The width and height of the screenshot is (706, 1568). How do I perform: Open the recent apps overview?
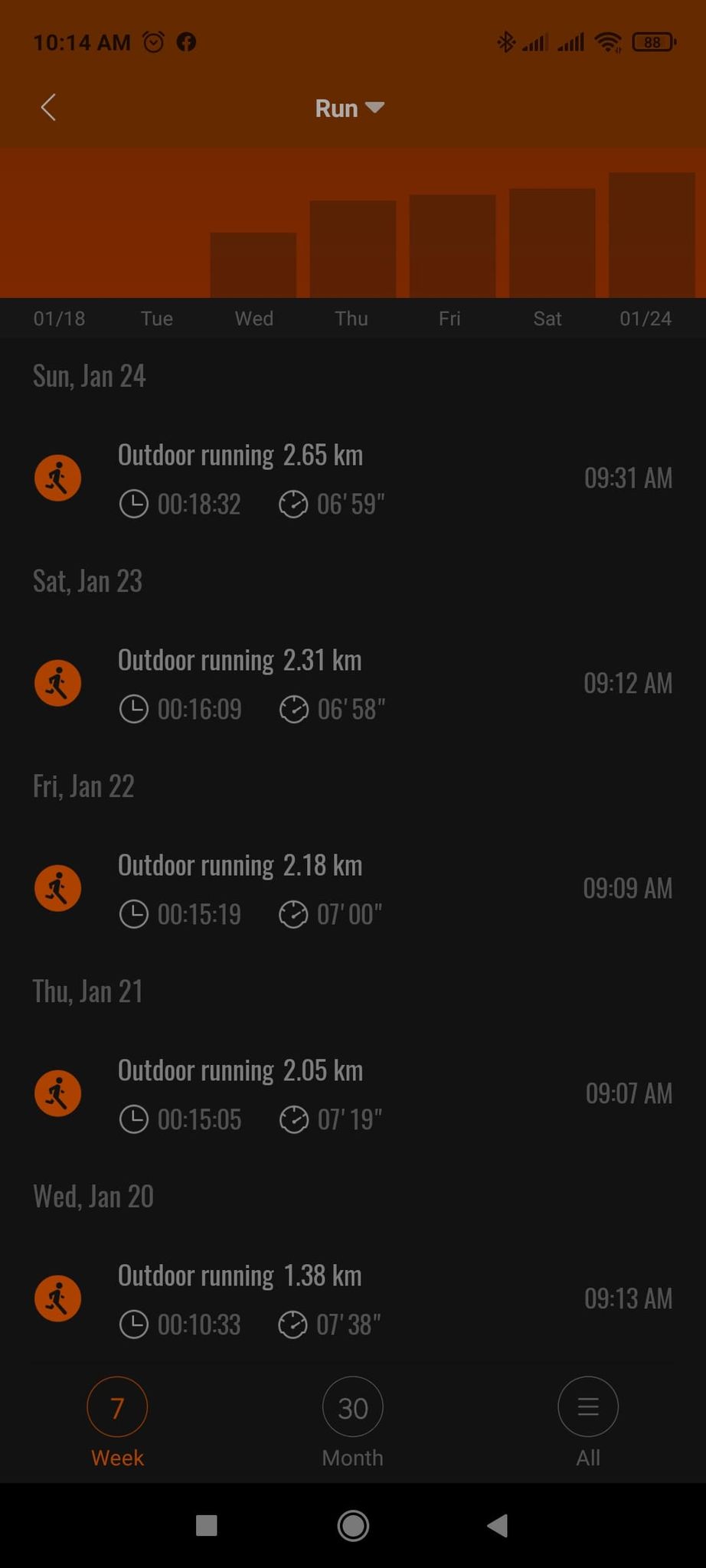[x=207, y=1526]
